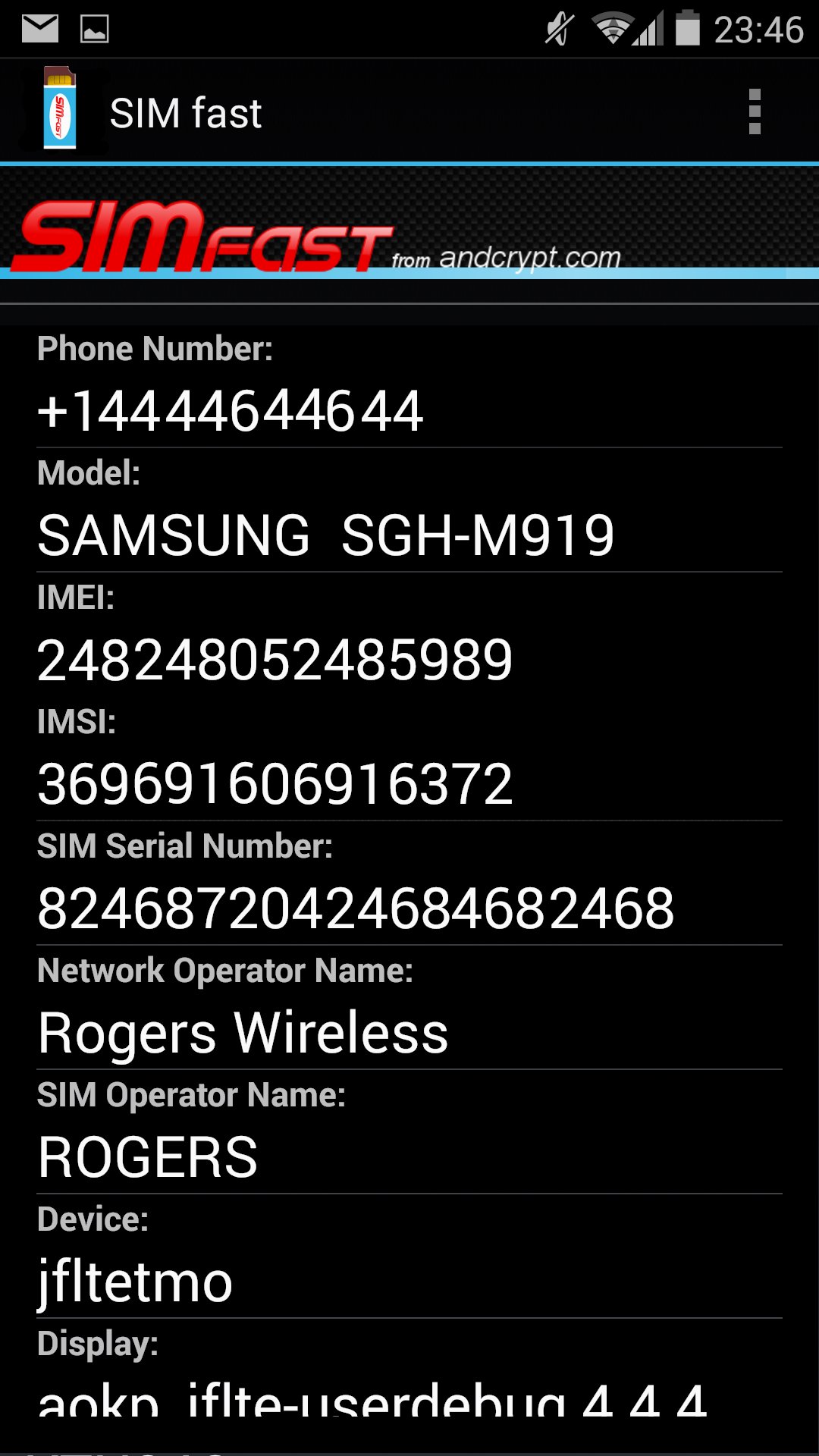The width and height of the screenshot is (819, 1456).
Task: Tap the SIM Serial Number value
Action: click(x=356, y=906)
